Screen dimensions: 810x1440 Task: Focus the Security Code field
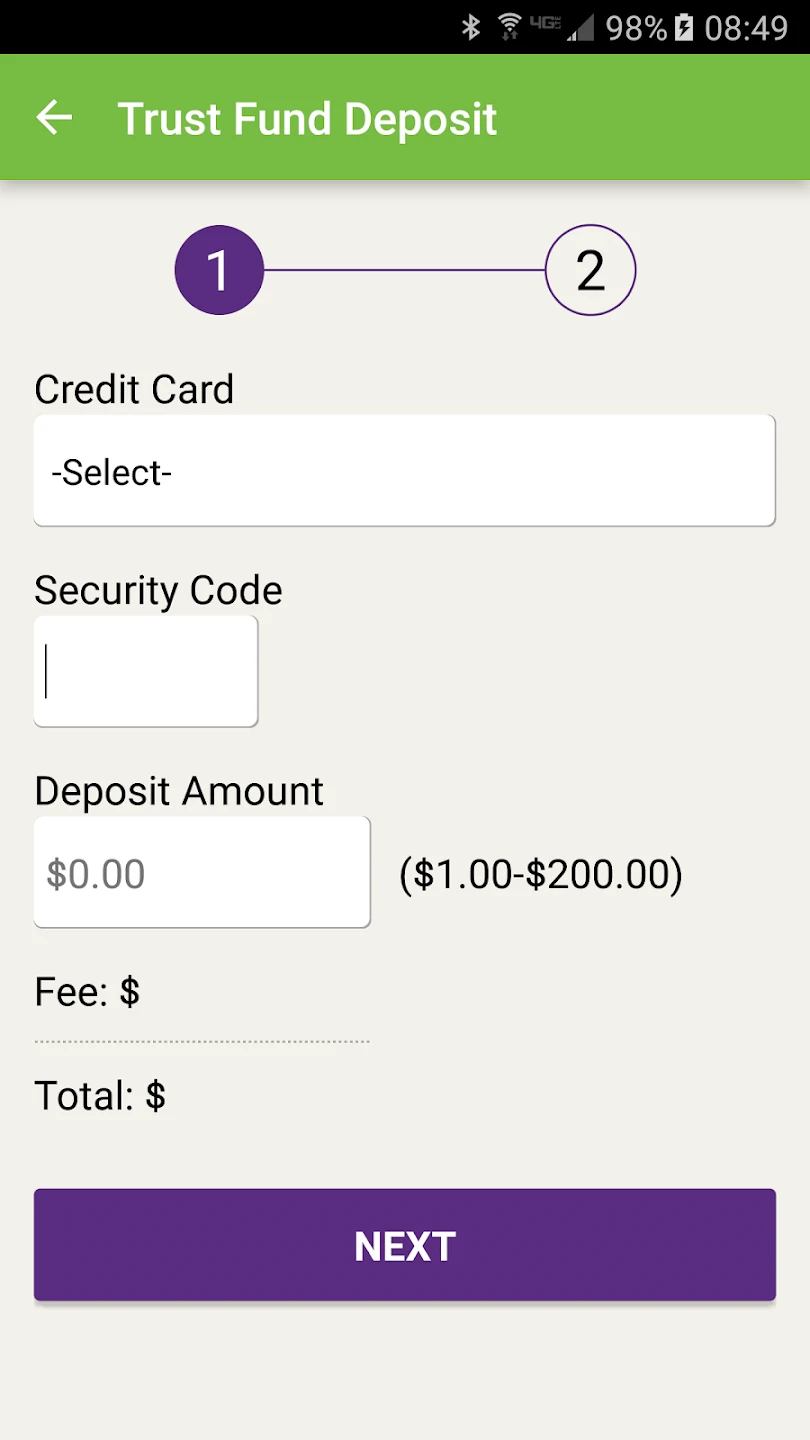(x=146, y=671)
